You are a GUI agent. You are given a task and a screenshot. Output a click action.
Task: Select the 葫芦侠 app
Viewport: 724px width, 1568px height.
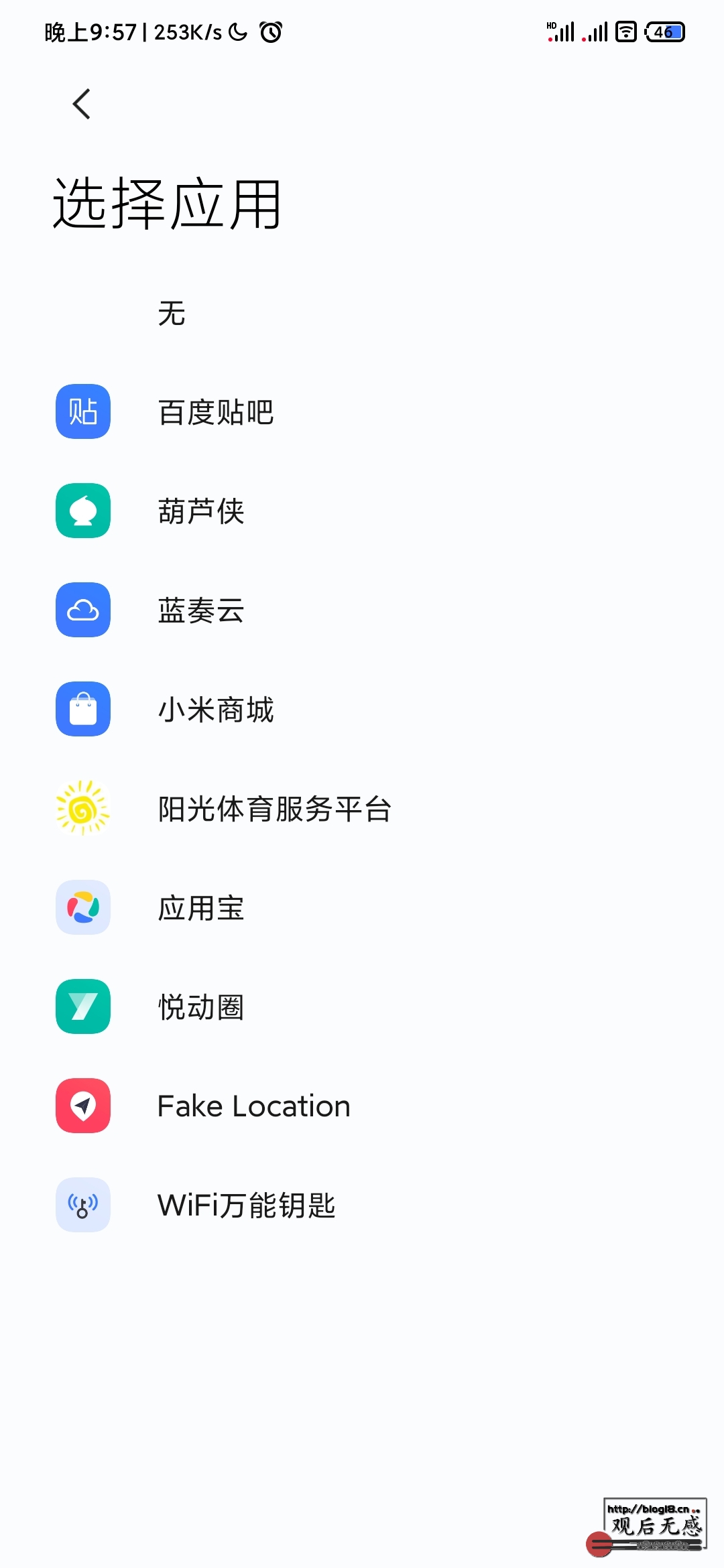[362, 511]
